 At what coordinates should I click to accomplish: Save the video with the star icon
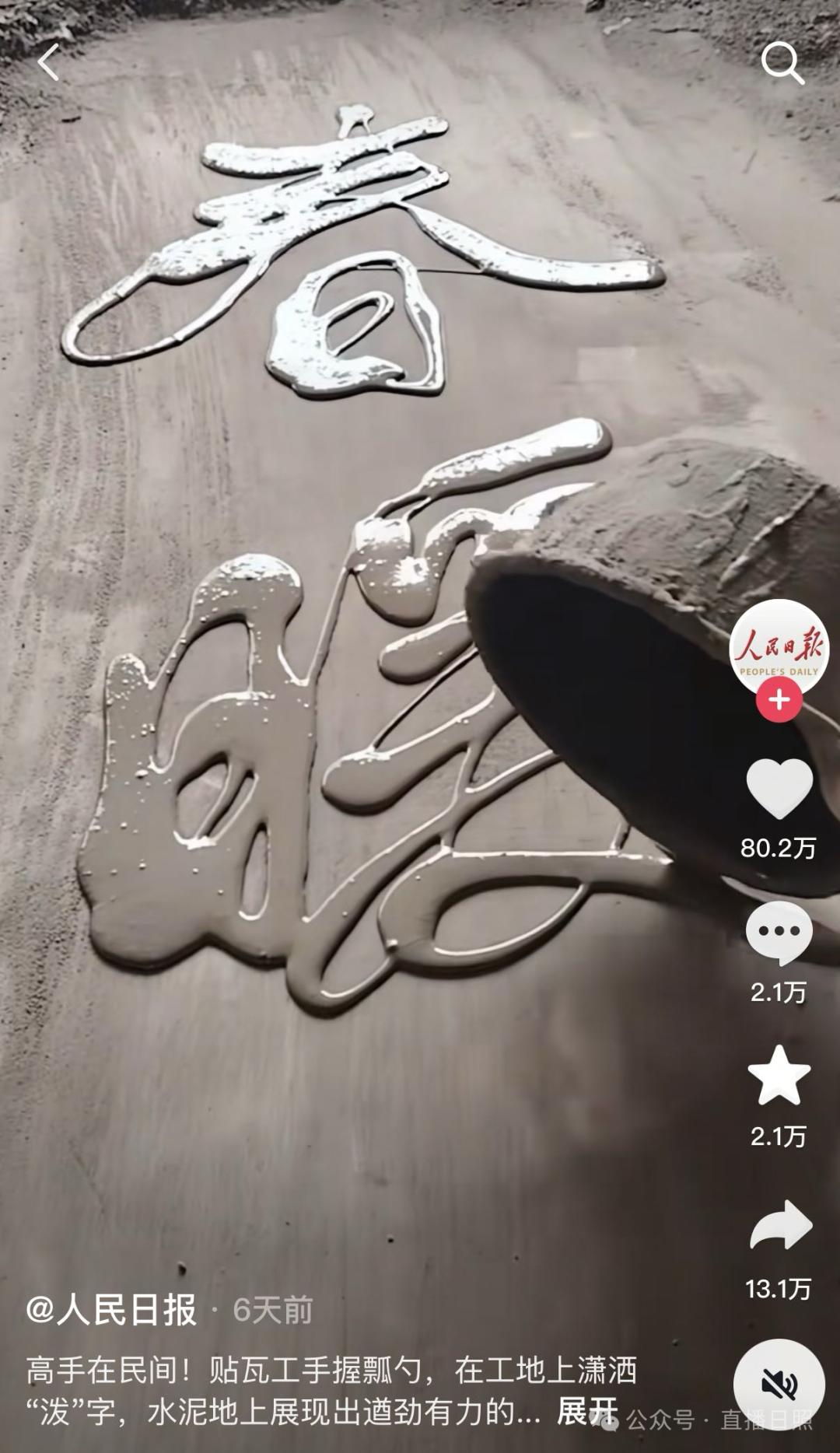(779, 1076)
